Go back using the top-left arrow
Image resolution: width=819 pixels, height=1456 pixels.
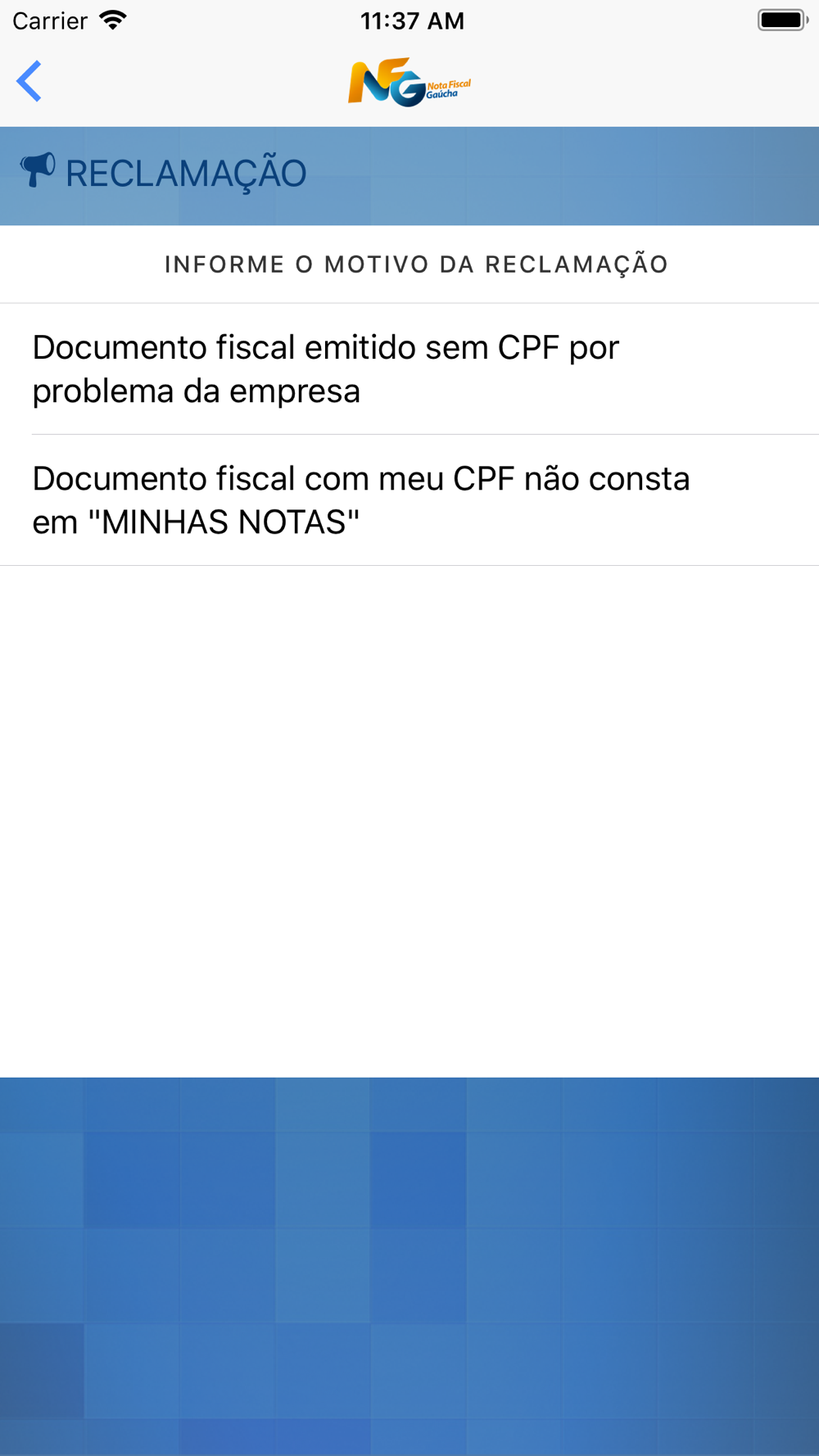coord(29,82)
